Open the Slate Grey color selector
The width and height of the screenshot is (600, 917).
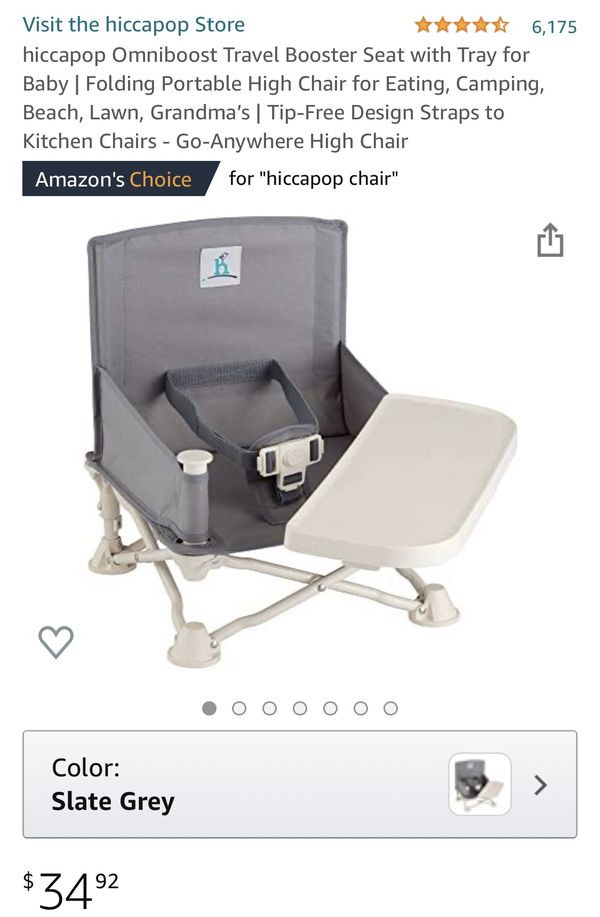pos(300,784)
